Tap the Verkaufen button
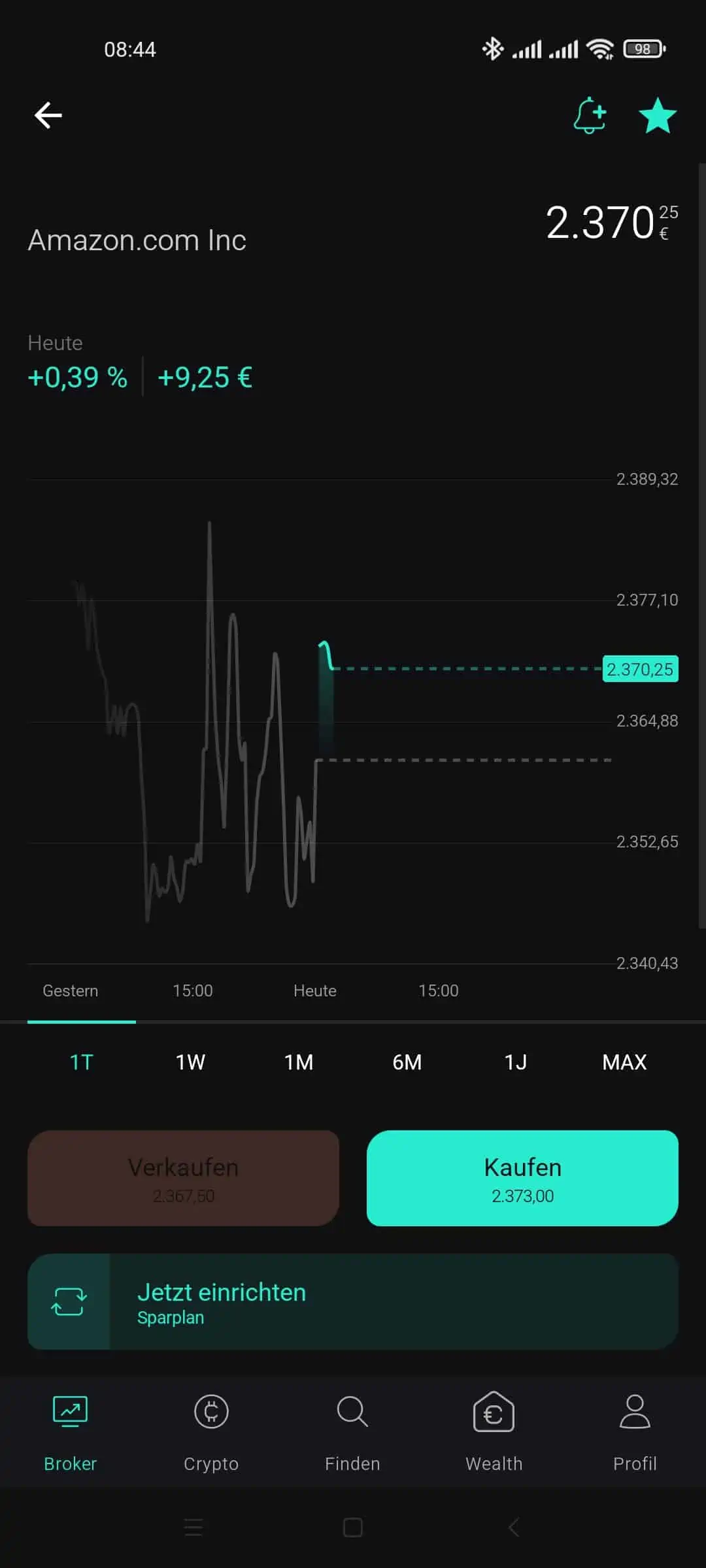This screenshot has width=706, height=1568. click(x=183, y=1178)
